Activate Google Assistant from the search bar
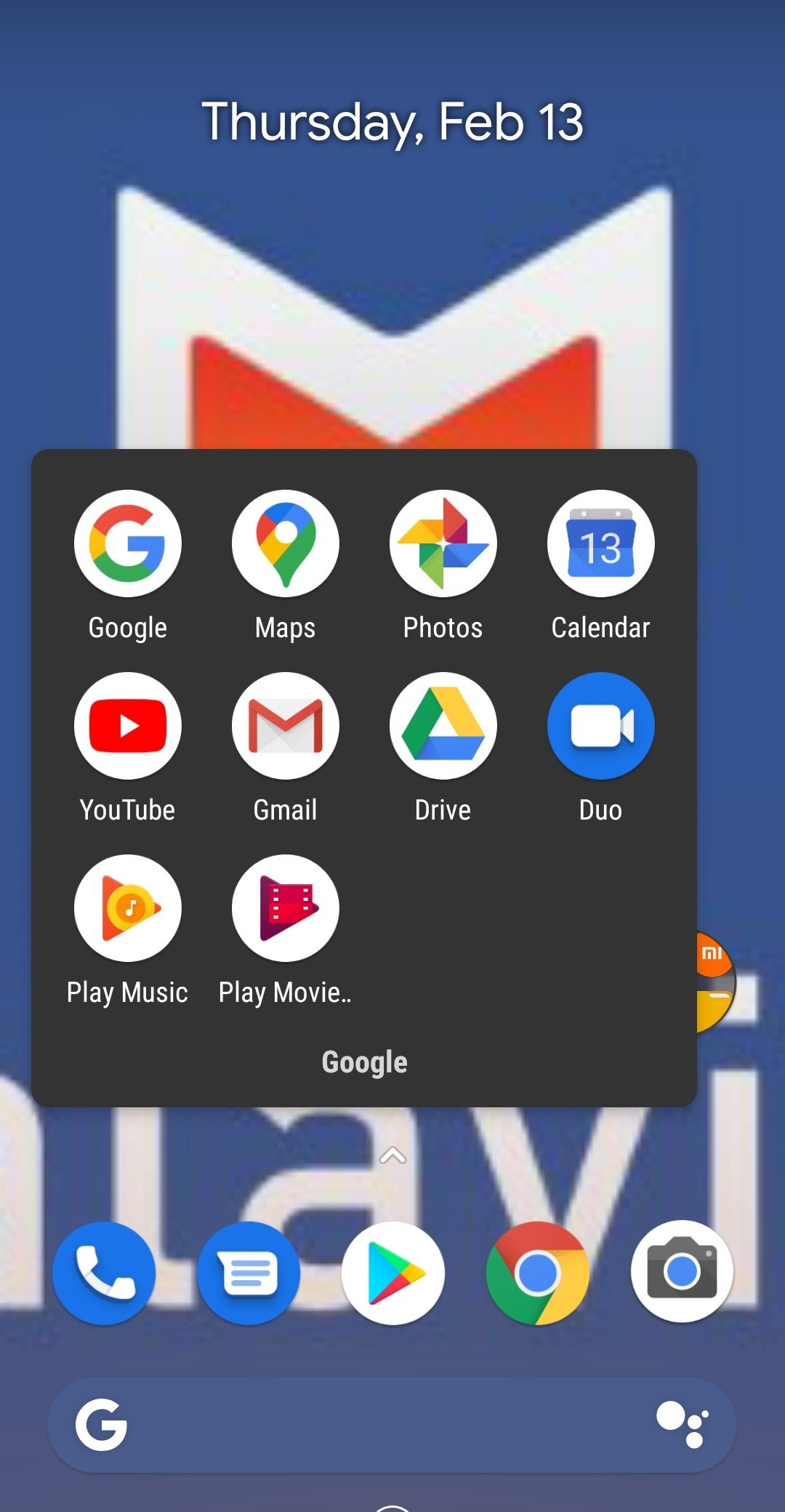Image resolution: width=785 pixels, height=1512 pixels. (682, 1425)
